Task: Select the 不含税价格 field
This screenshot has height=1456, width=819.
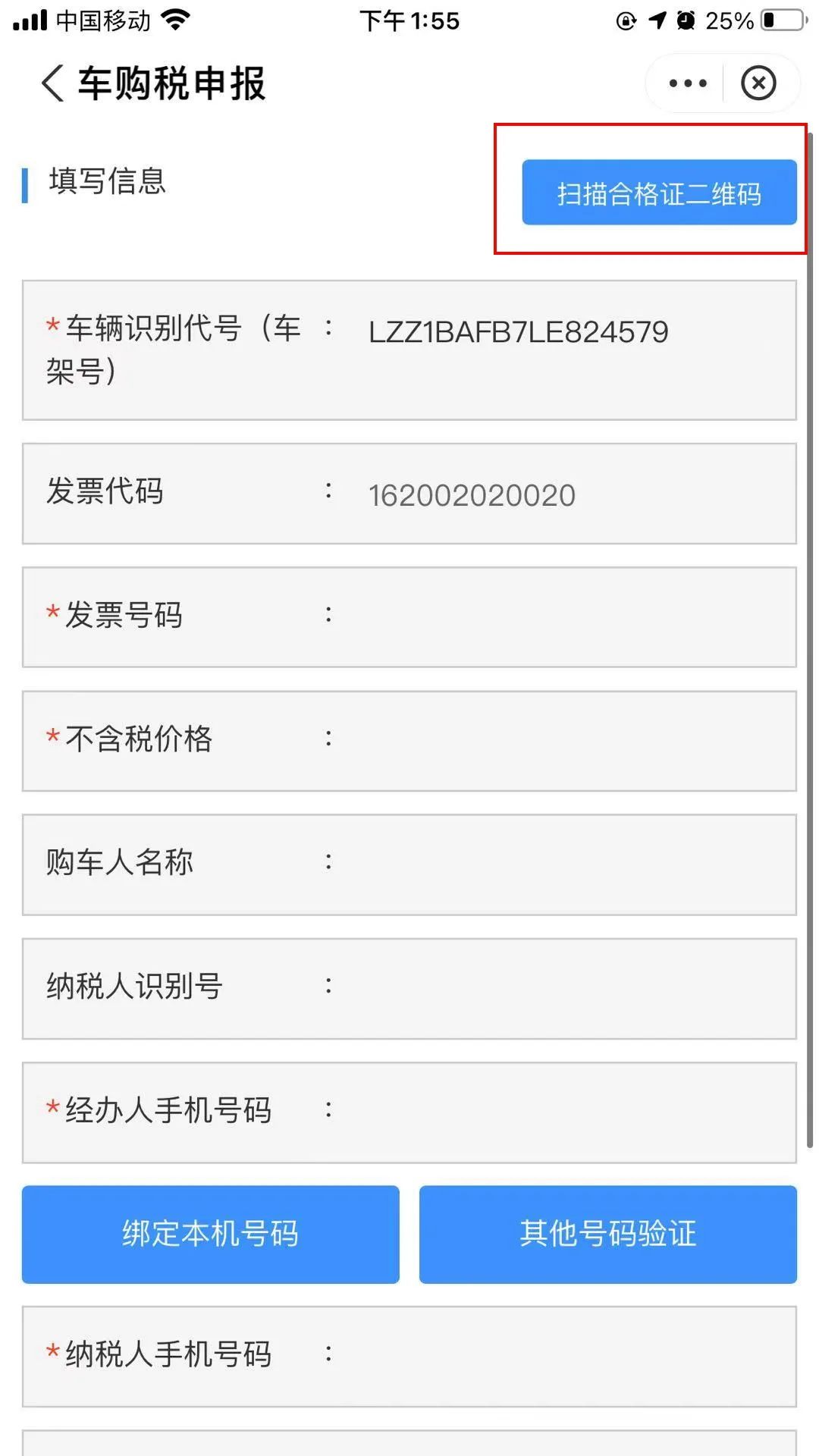Action: [x=409, y=741]
